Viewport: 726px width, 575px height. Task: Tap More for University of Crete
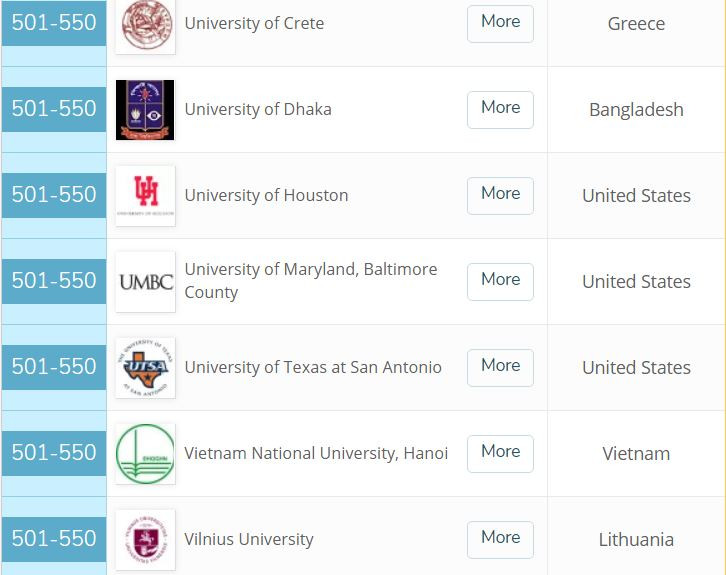coord(500,23)
